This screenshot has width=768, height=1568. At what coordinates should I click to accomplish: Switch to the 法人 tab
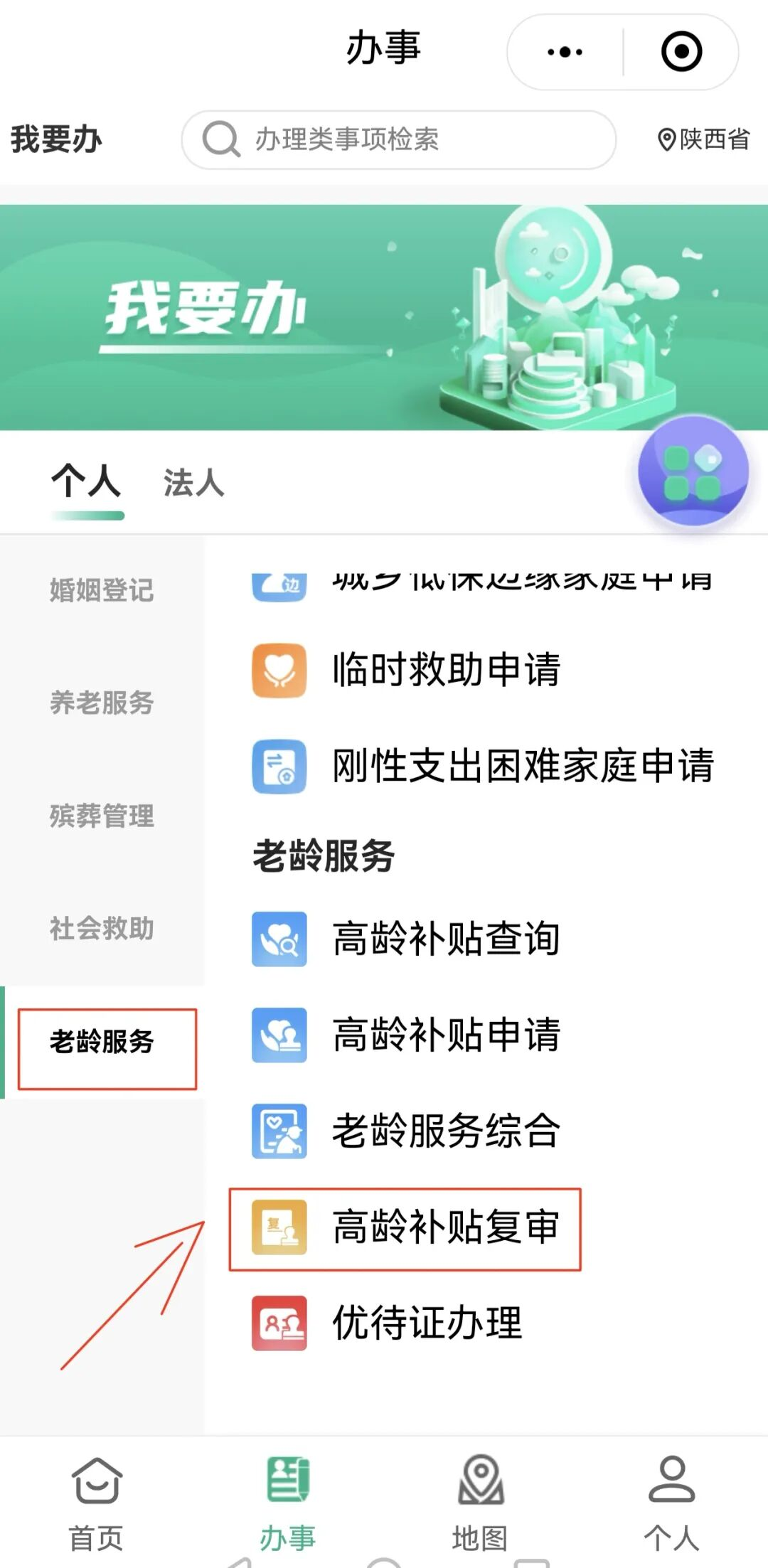pos(194,483)
